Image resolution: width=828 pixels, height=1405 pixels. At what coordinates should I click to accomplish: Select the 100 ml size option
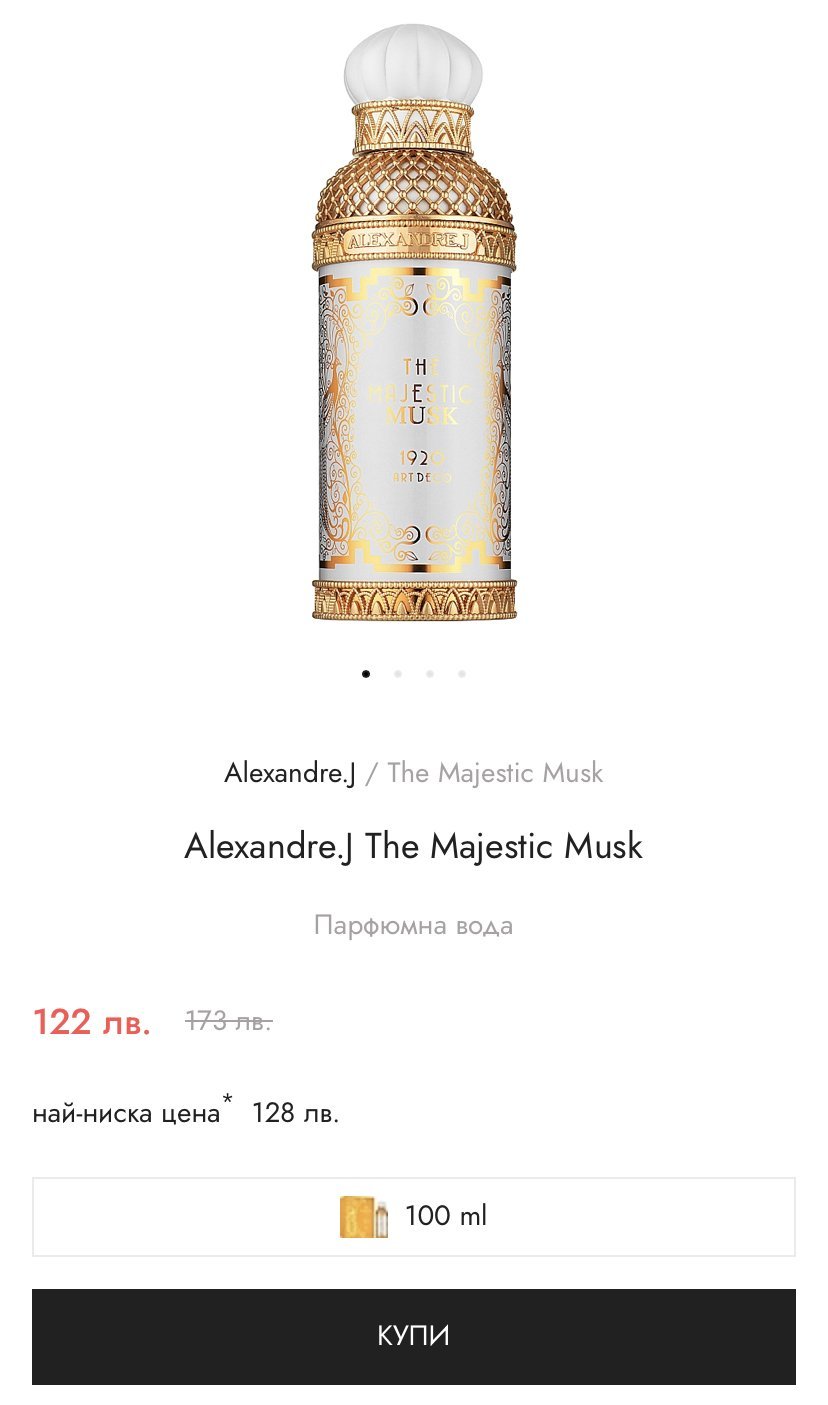(413, 1216)
